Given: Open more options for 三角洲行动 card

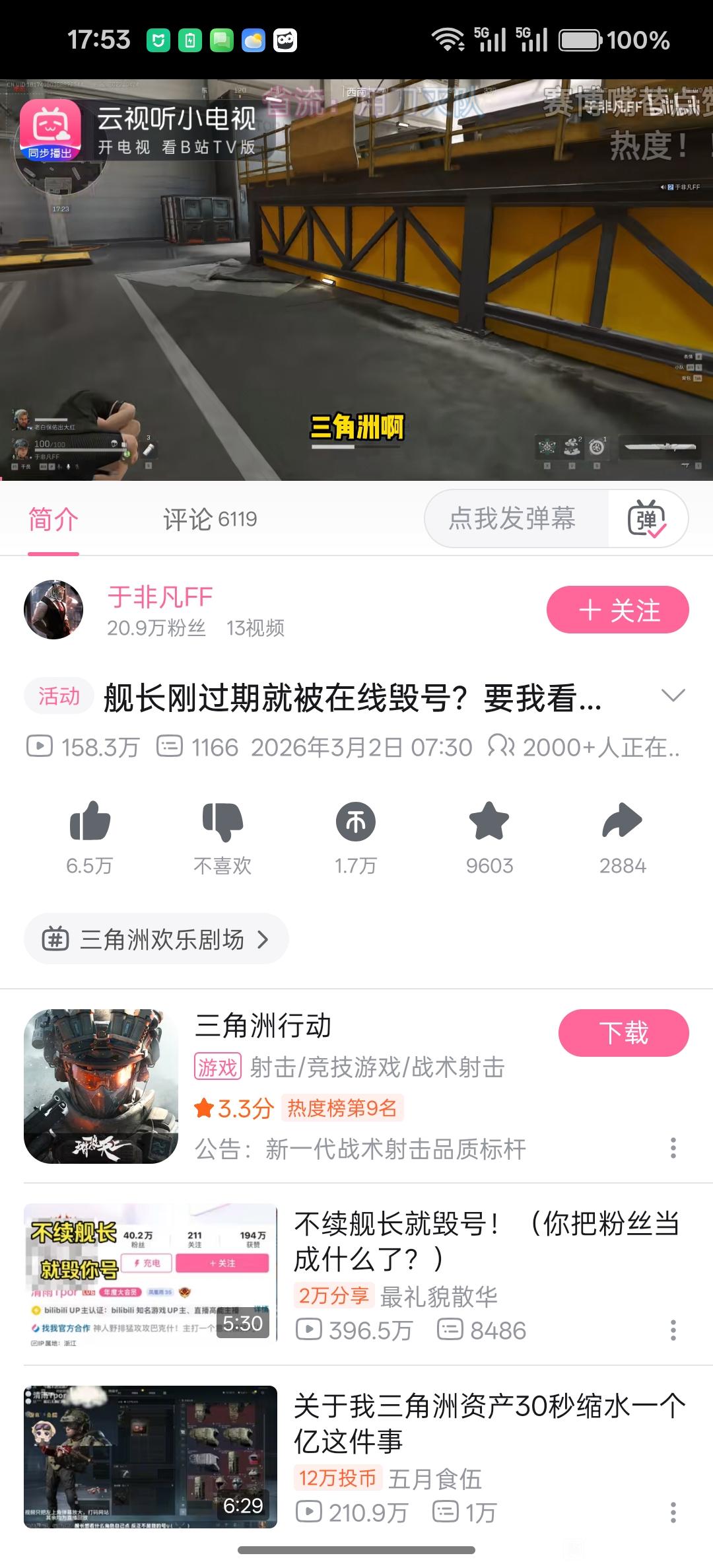Looking at the screenshot, I should [673, 1148].
